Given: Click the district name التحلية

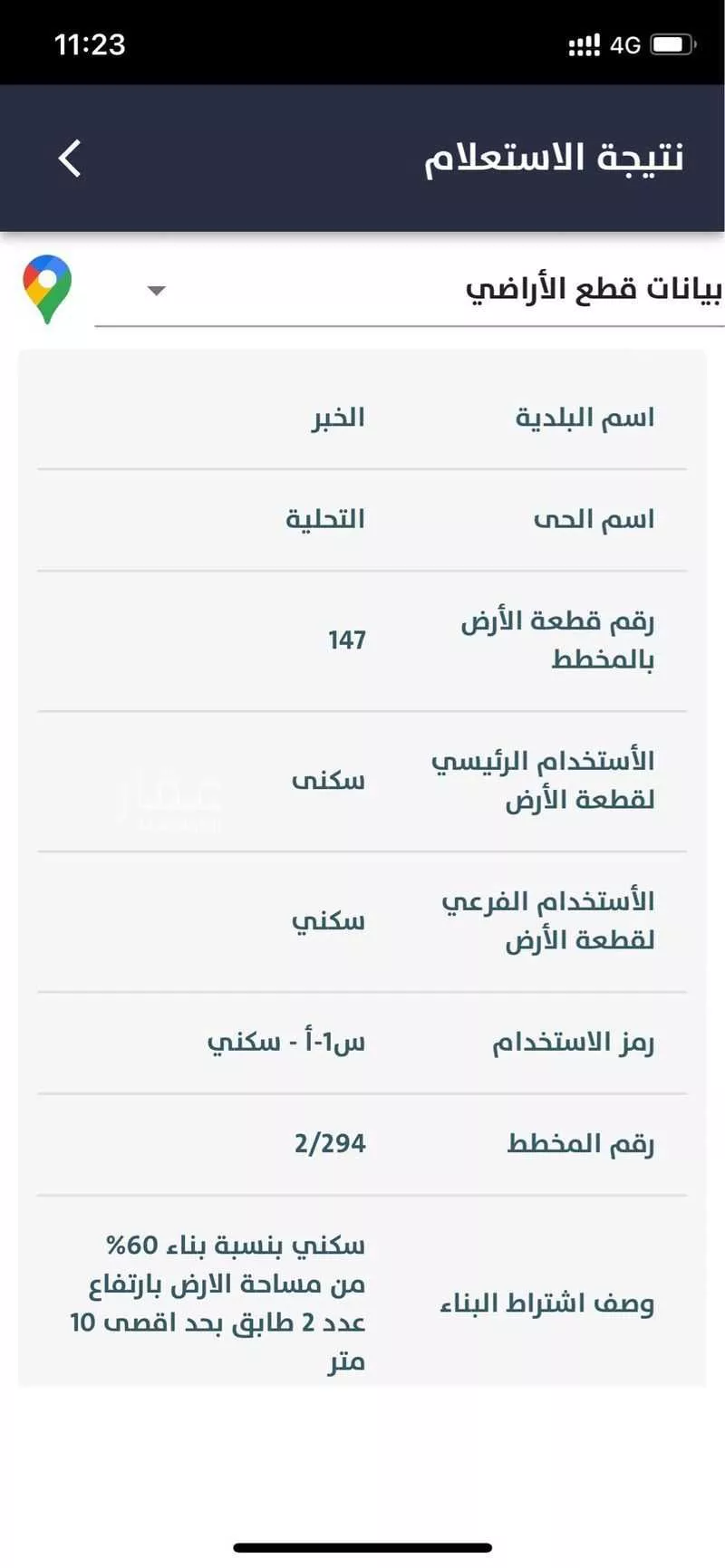Looking at the screenshot, I should point(323,519).
